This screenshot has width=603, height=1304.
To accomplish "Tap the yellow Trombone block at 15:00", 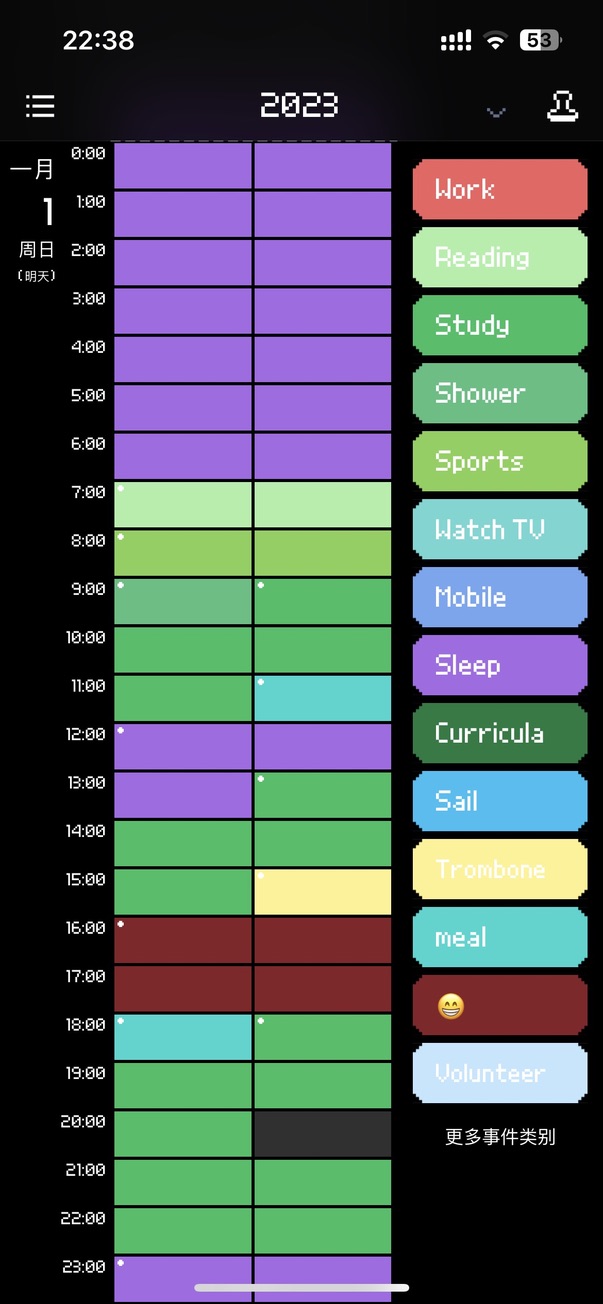I will coord(322,891).
